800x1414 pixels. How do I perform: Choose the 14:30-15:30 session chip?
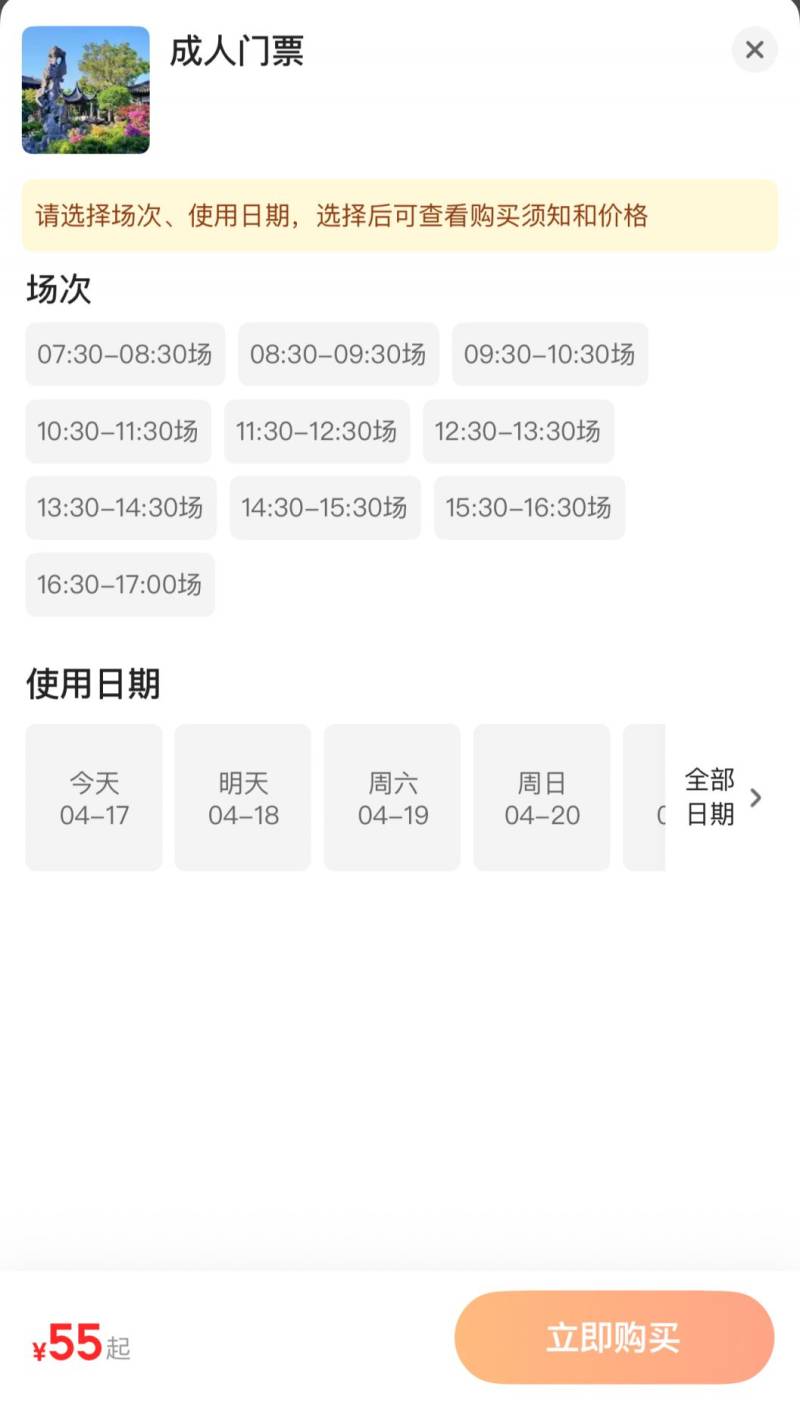coord(325,508)
